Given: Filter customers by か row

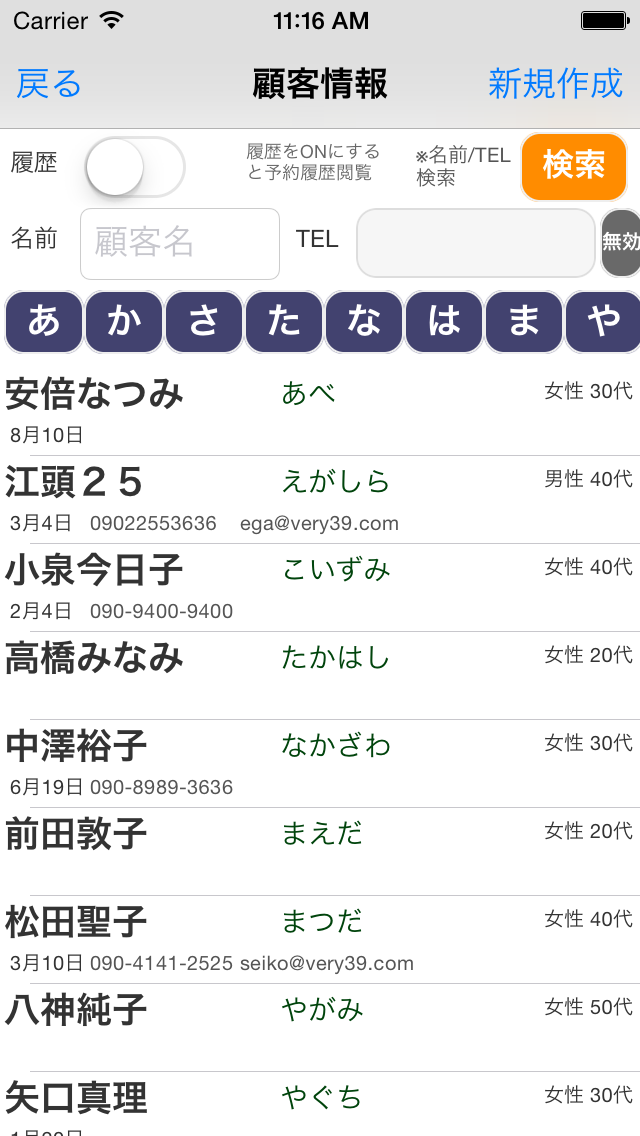Looking at the screenshot, I should click(x=124, y=322).
